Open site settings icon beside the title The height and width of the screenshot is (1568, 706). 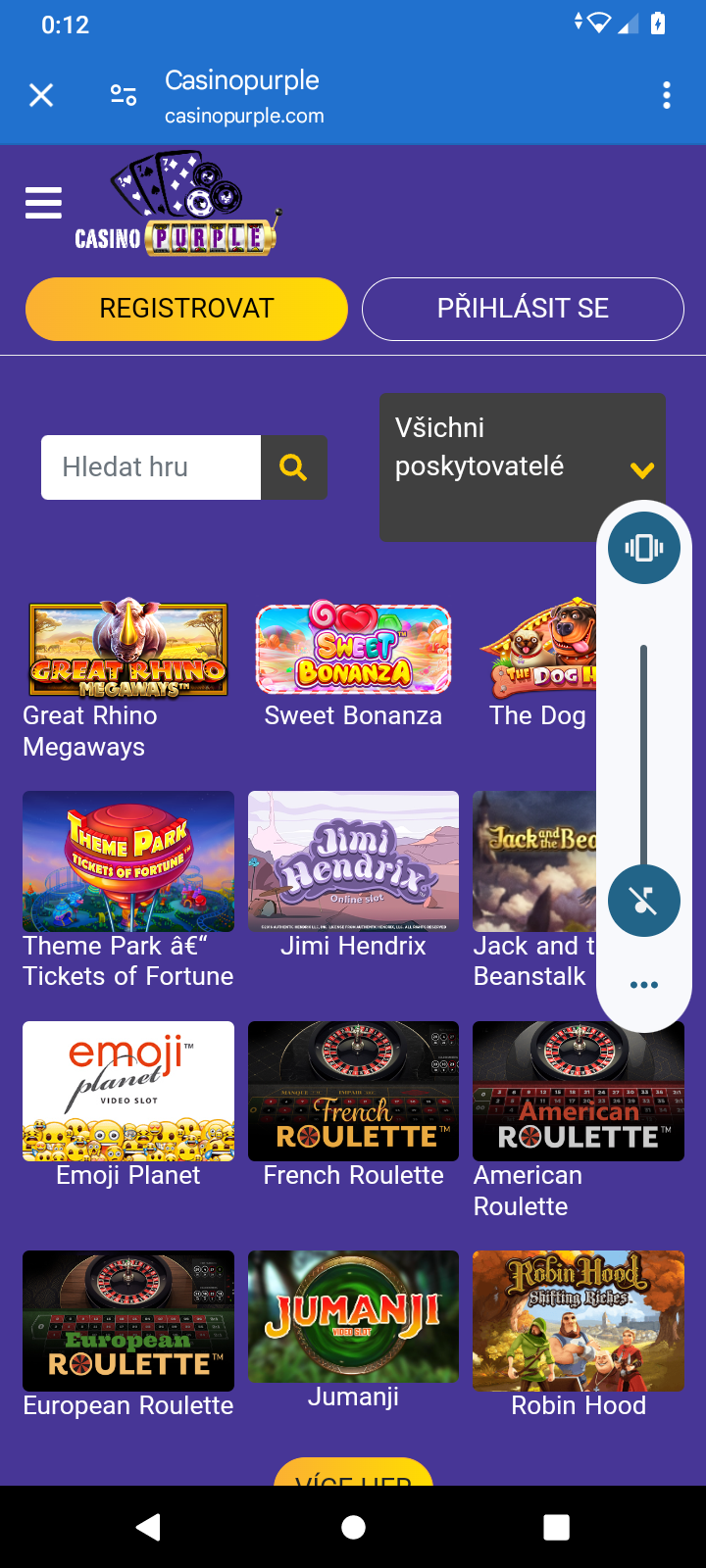124,95
